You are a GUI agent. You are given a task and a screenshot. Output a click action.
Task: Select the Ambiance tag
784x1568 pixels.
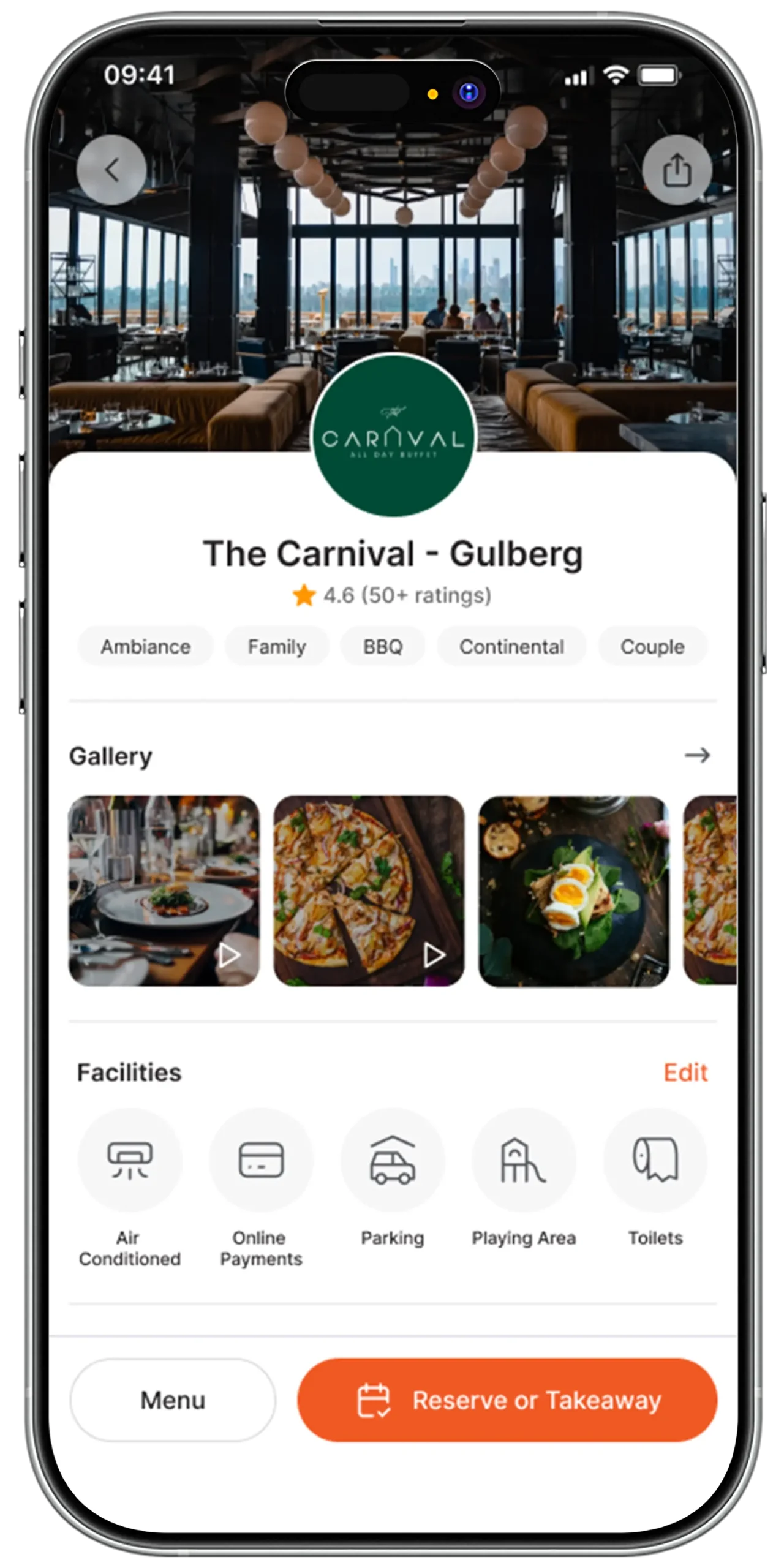pos(146,646)
